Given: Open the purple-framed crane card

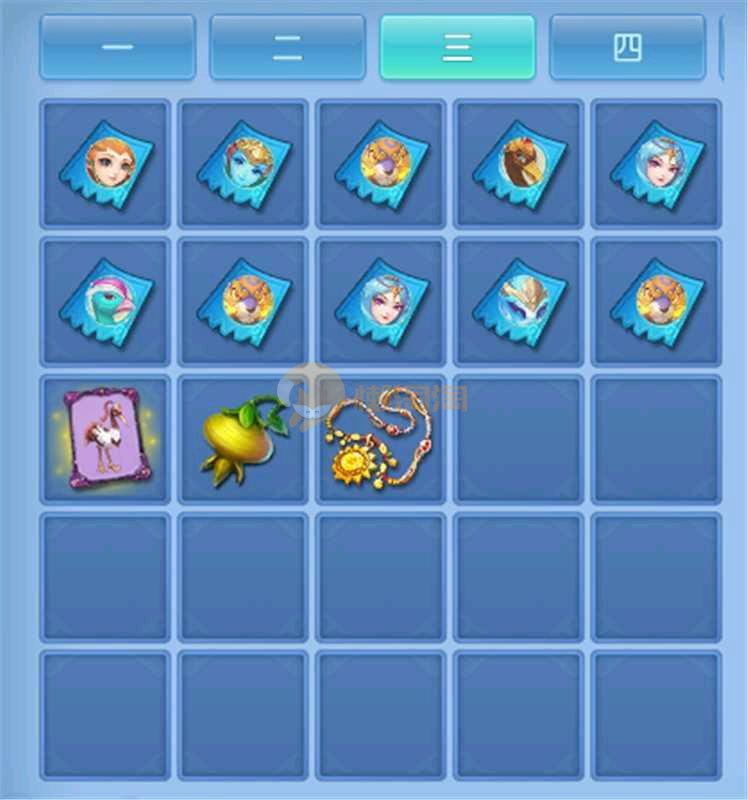Looking at the screenshot, I should pyautogui.click(x=105, y=439).
